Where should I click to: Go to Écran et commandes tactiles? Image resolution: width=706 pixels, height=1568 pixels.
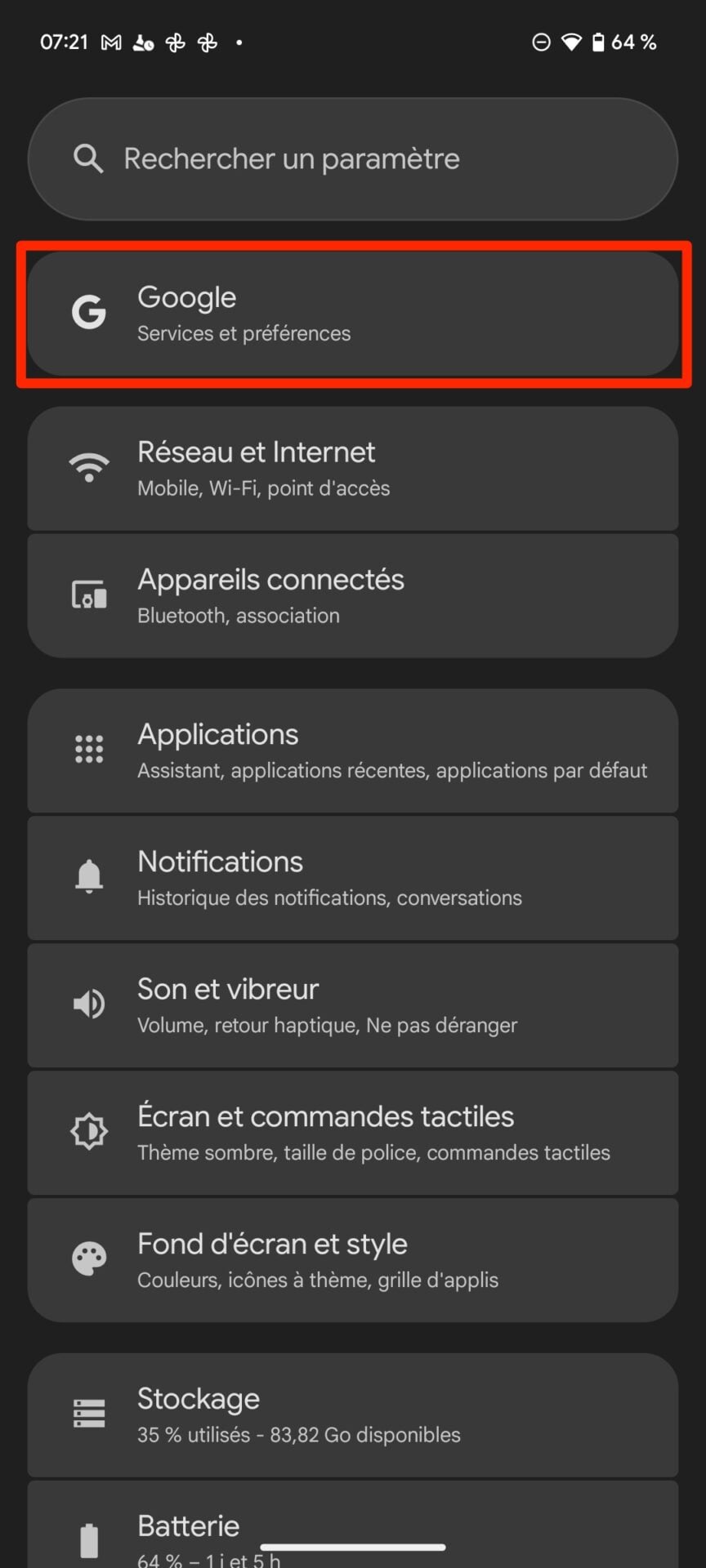pyautogui.click(x=353, y=1133)
